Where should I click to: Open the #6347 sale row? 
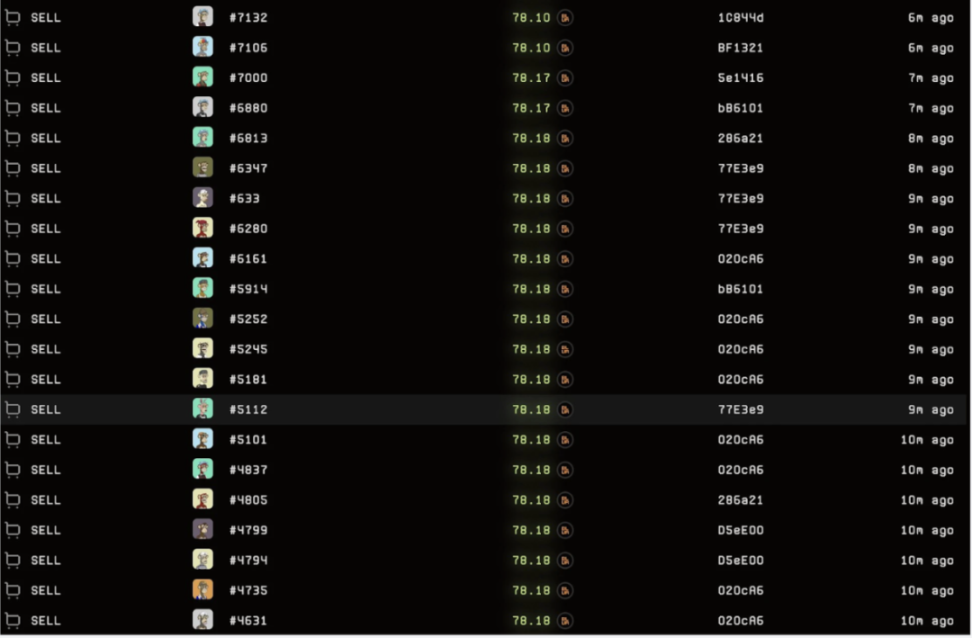[248, 168]
